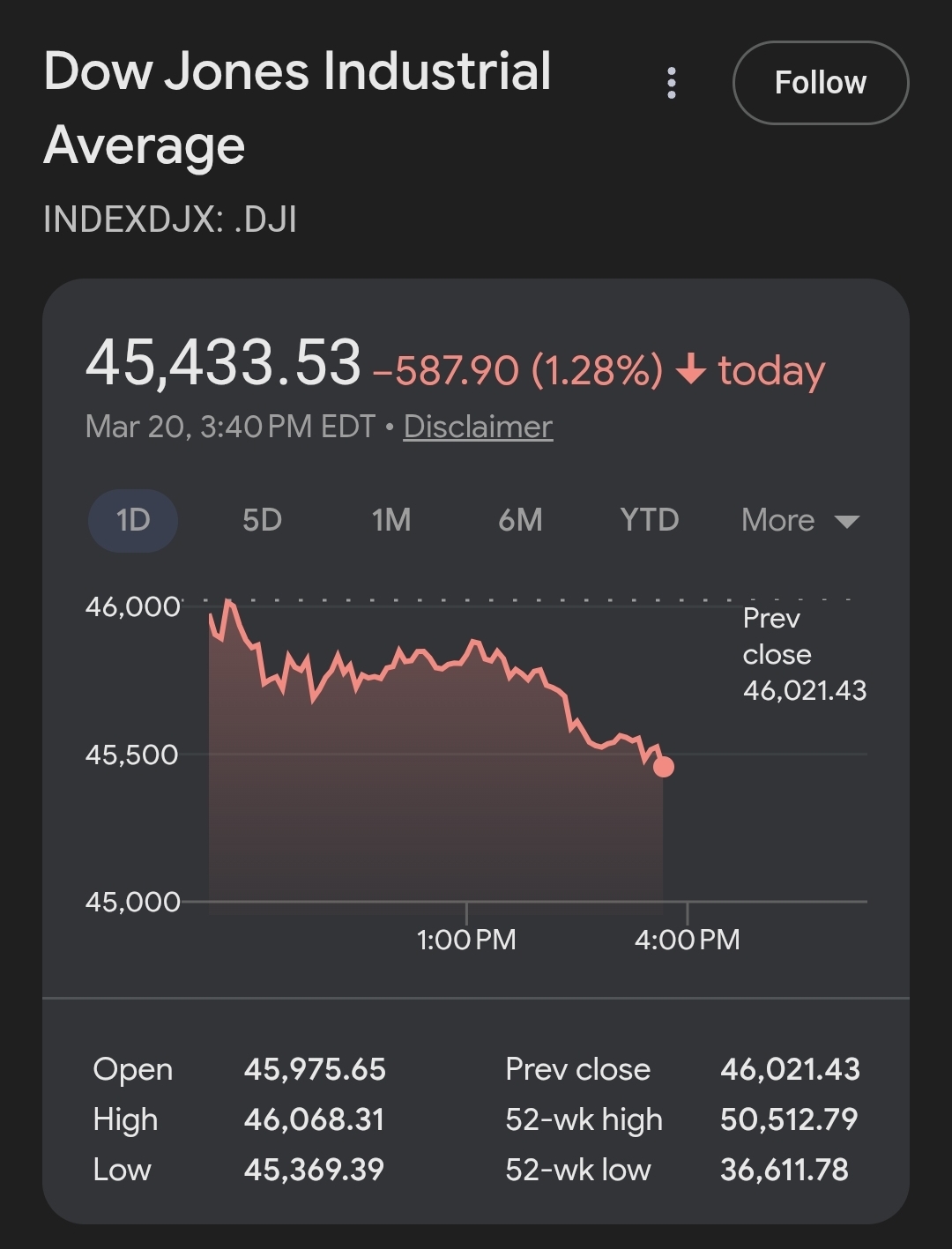Open the three-dot overflow menu
The width and height of the screenshot is (952, 1249).
click(x=673, y=83)
